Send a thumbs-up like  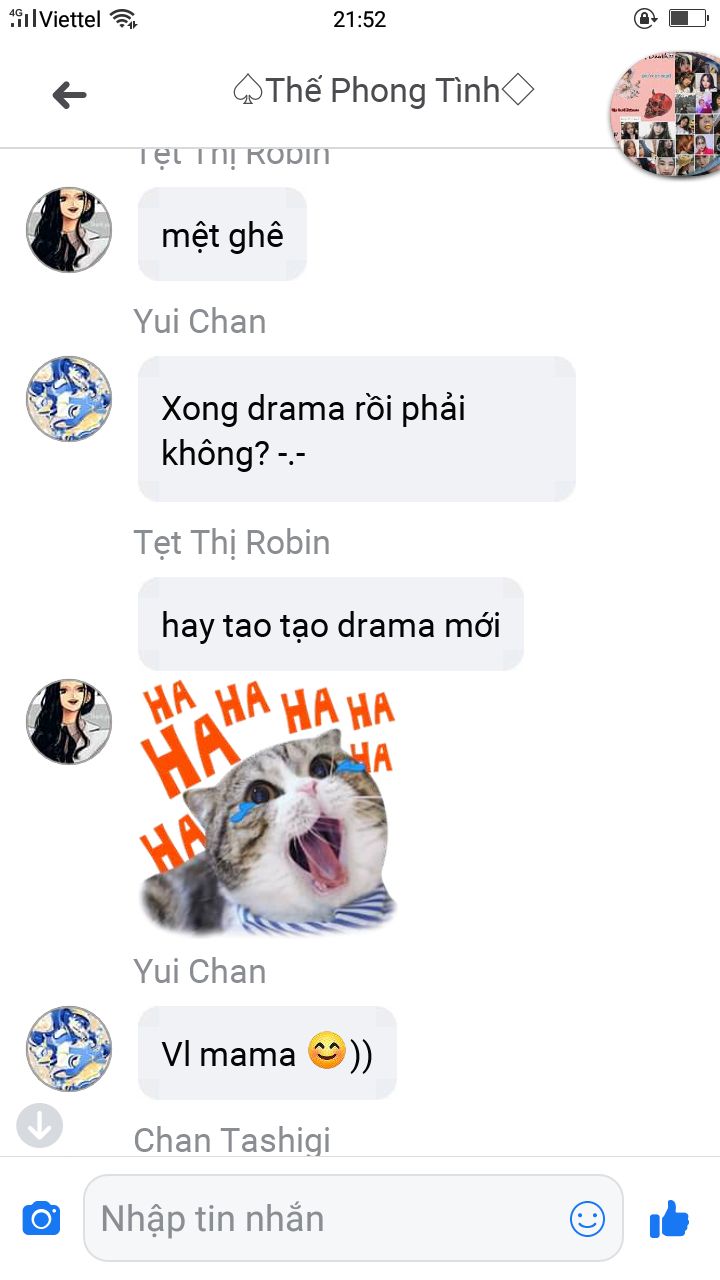(669, 1218)
